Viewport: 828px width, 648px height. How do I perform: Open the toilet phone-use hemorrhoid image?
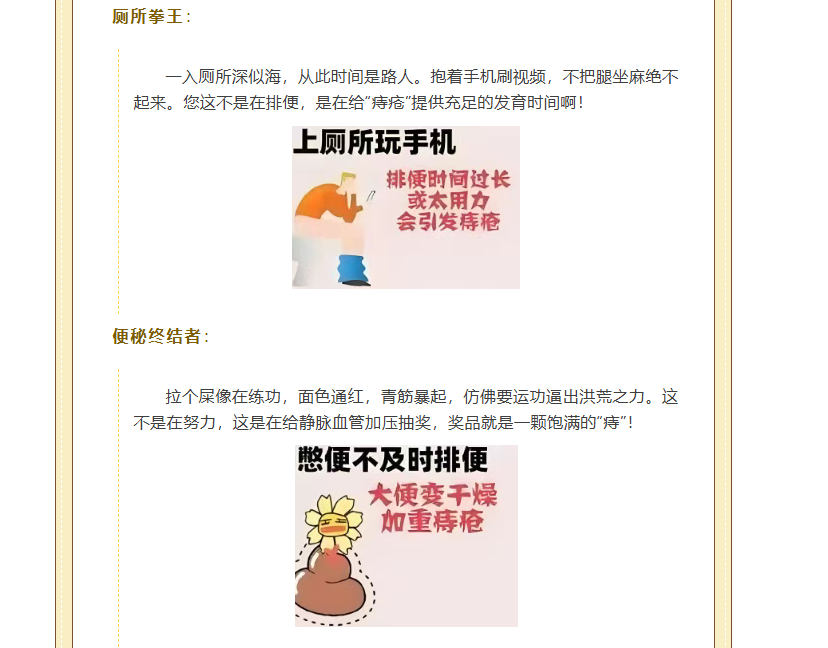tap(406, 207)
